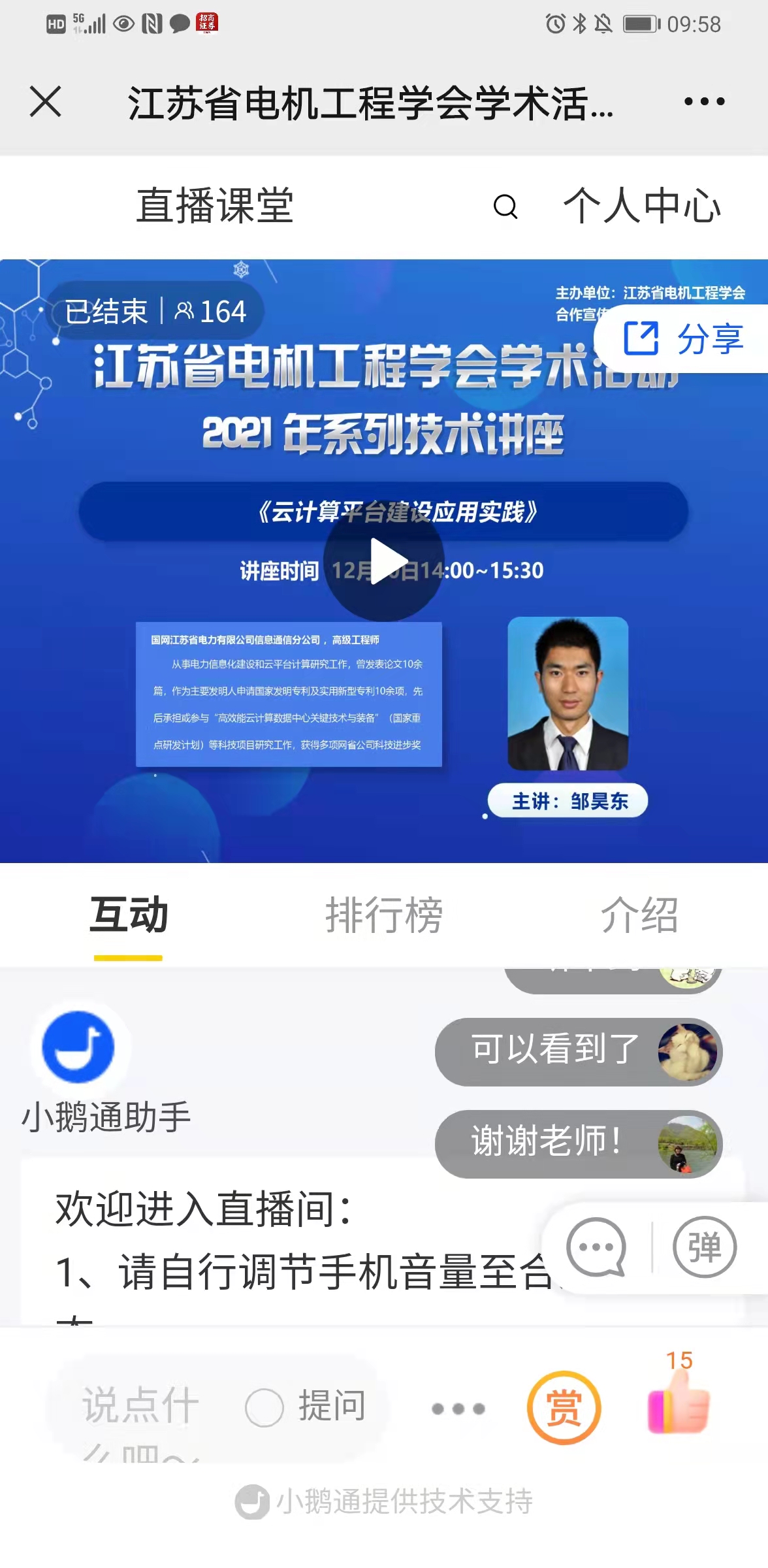The width and height of the screenshot is (768, 1568).
Task: Play the lecture video
Action: 385,561
